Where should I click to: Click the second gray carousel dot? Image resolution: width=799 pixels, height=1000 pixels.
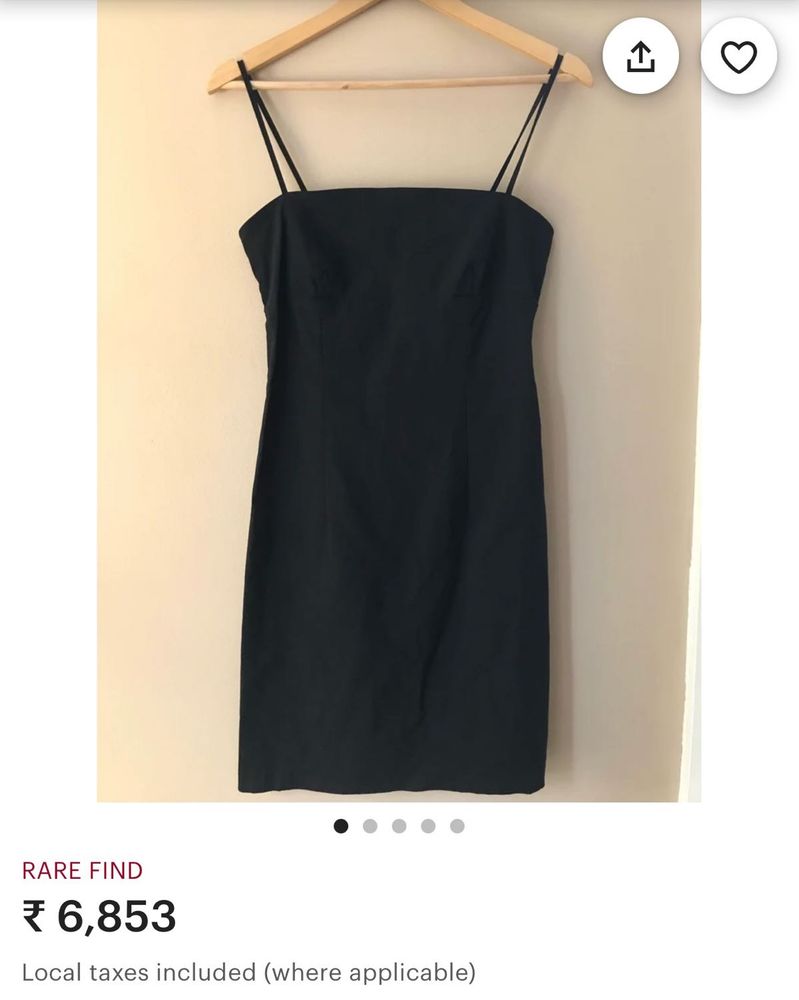coord(371,827)
